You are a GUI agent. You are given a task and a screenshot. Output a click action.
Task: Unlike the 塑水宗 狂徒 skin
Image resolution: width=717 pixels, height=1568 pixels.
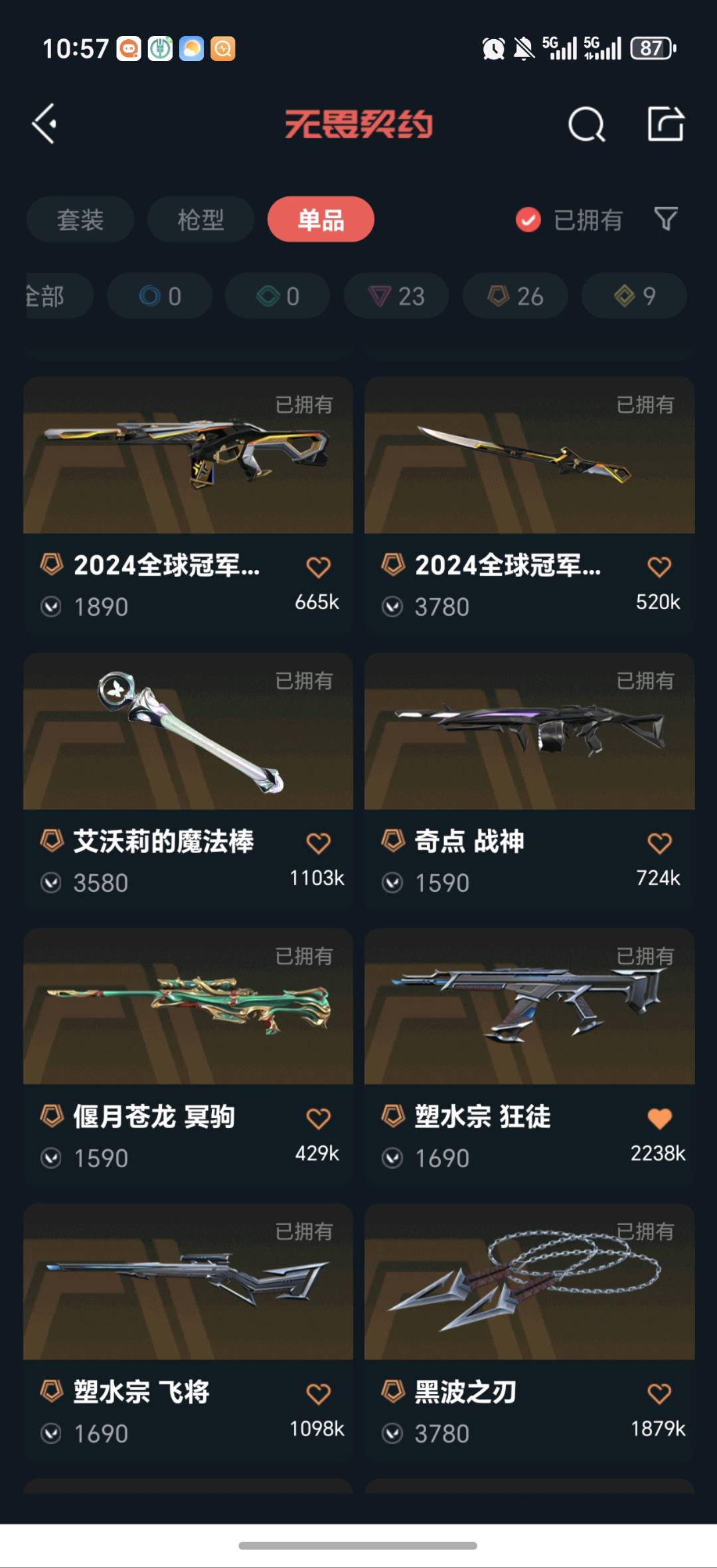pyautogui.click(x=659, y=1118)
